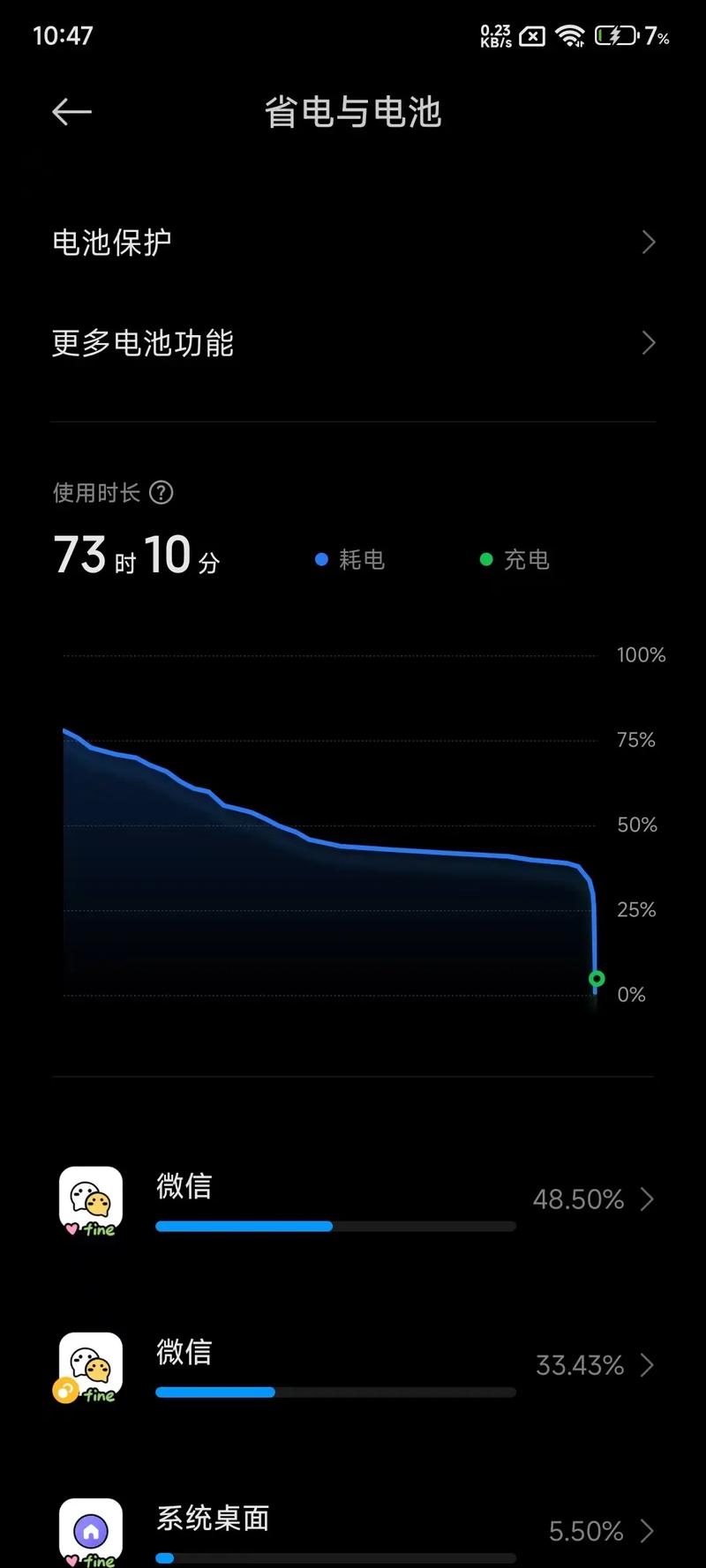The image size is (706, 1568).
Task: Tap the Wi-Fi icon in status bar
Action: click(570, 35)
